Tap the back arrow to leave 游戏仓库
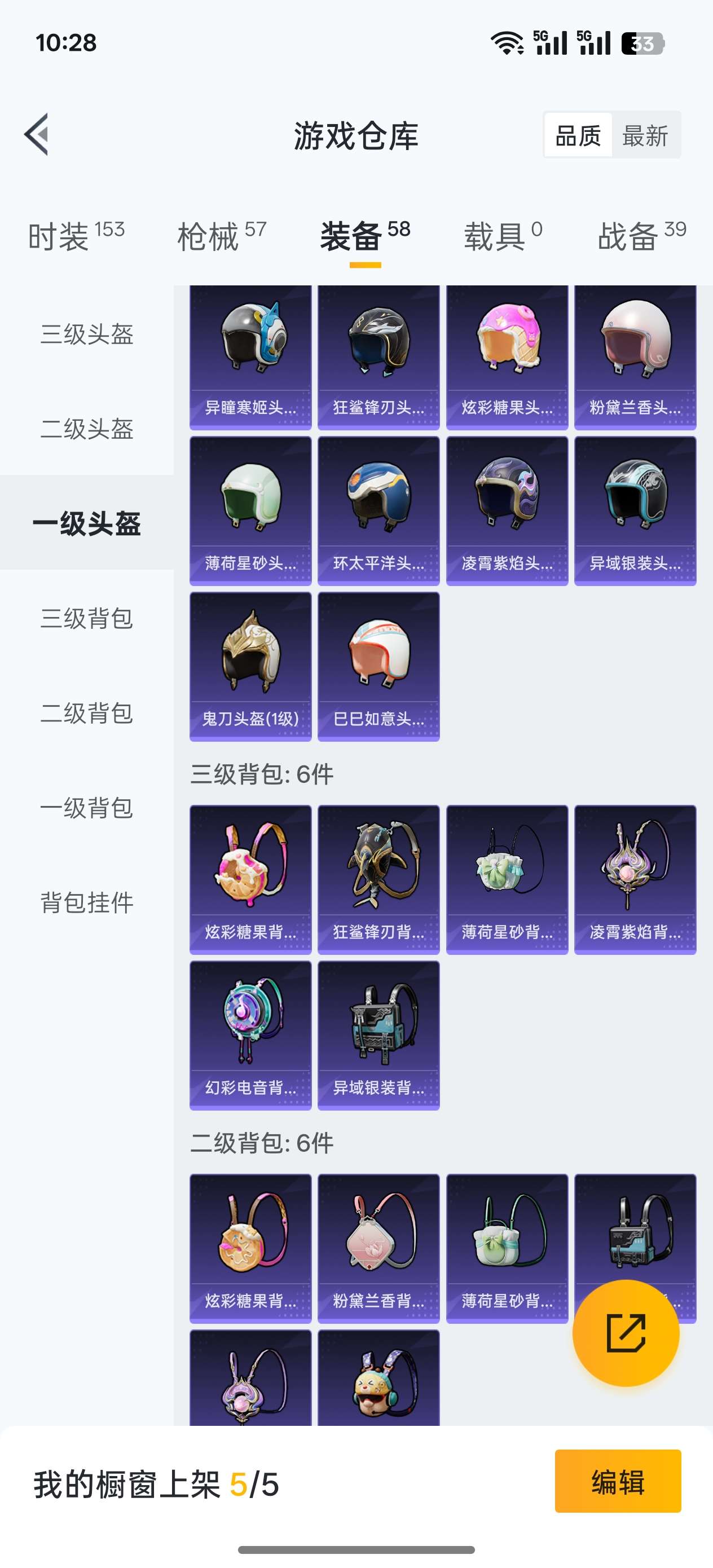This screenshot has height=1568, width=713. pos(38,136)
